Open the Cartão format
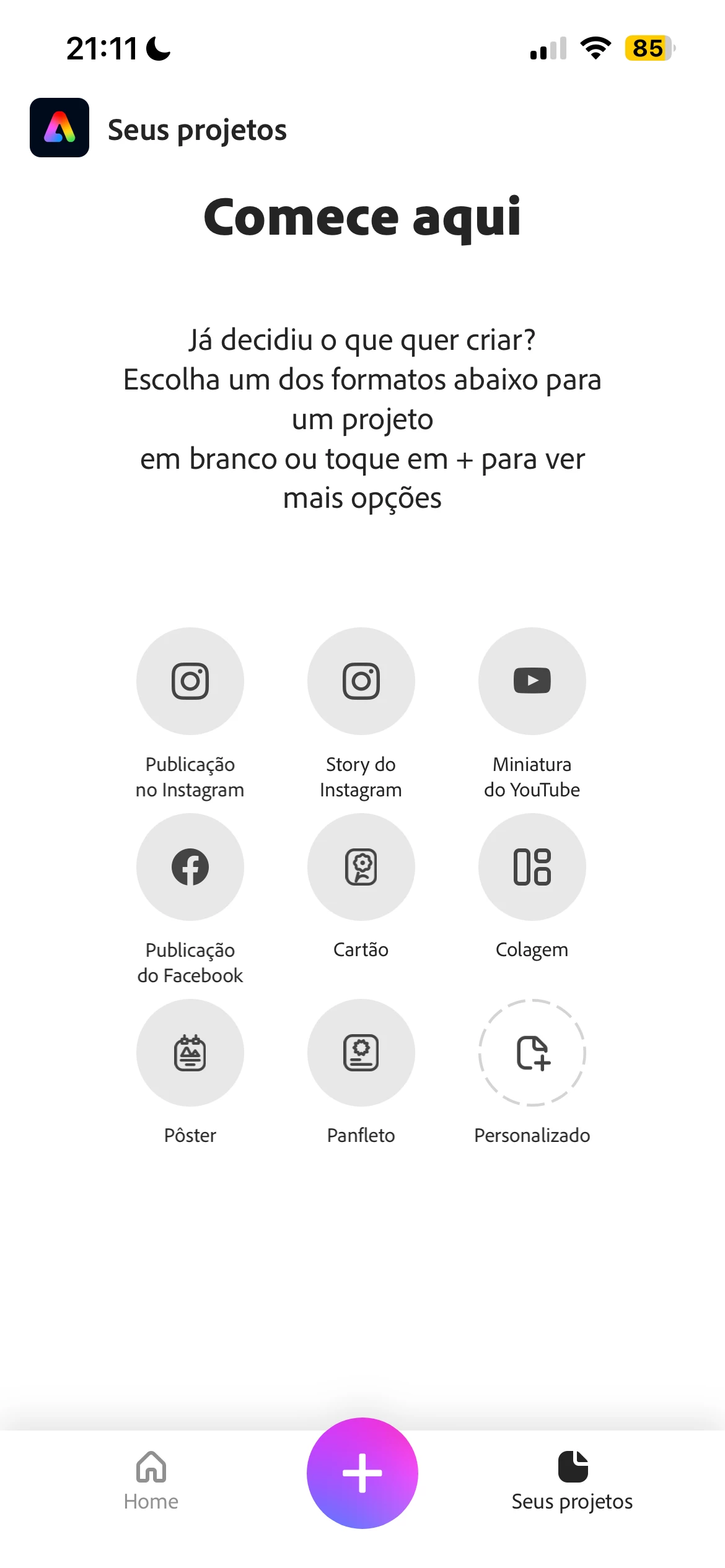This screenshot has width=725, height=1568. tap(361, 867)
